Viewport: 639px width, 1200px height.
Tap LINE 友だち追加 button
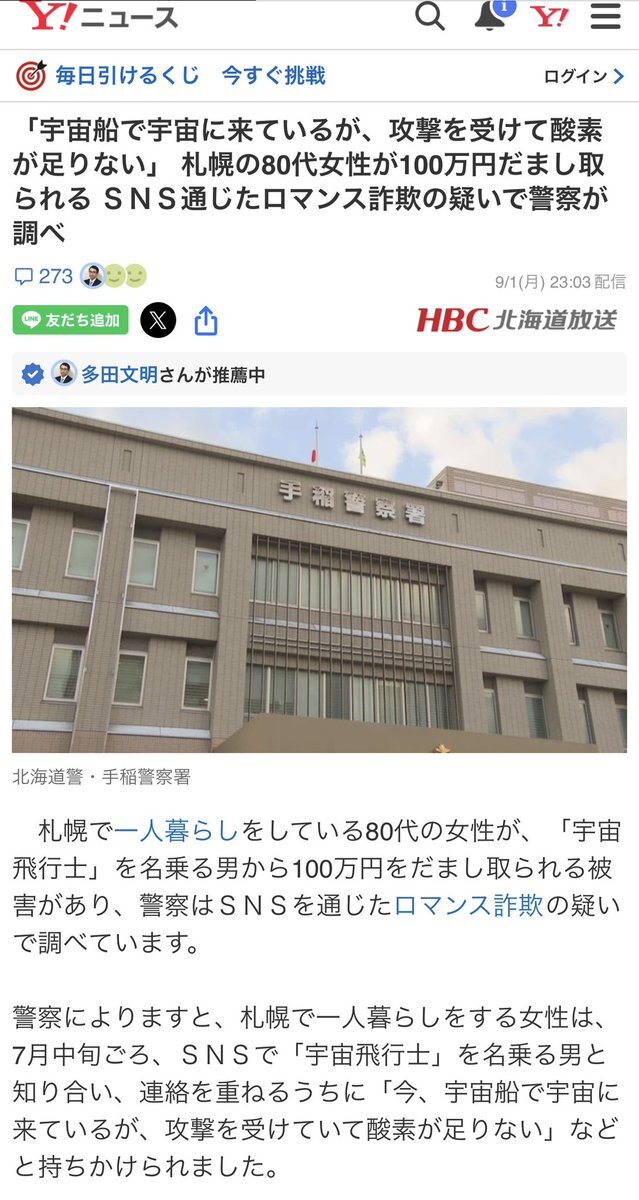pos(70,320)
